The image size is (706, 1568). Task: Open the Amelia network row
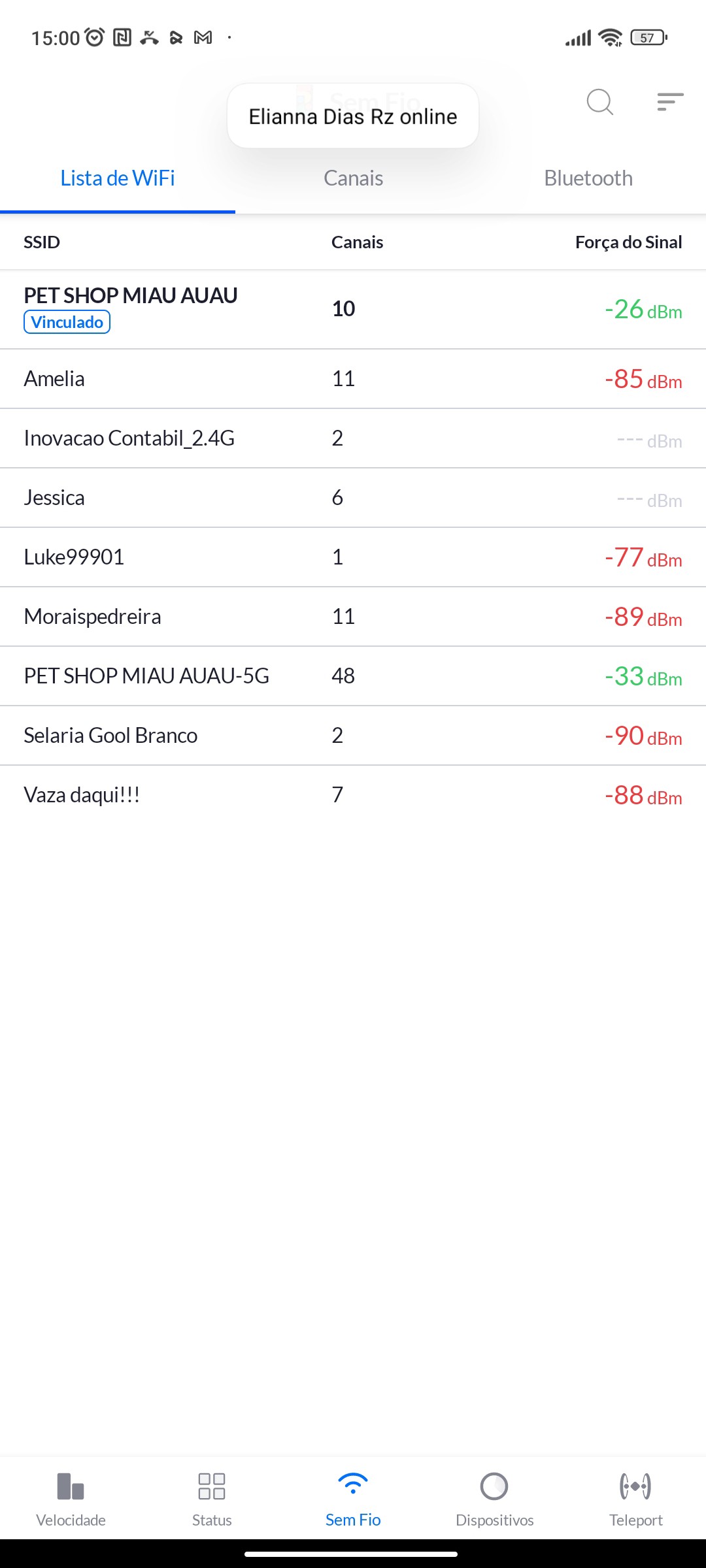point(353,379)
